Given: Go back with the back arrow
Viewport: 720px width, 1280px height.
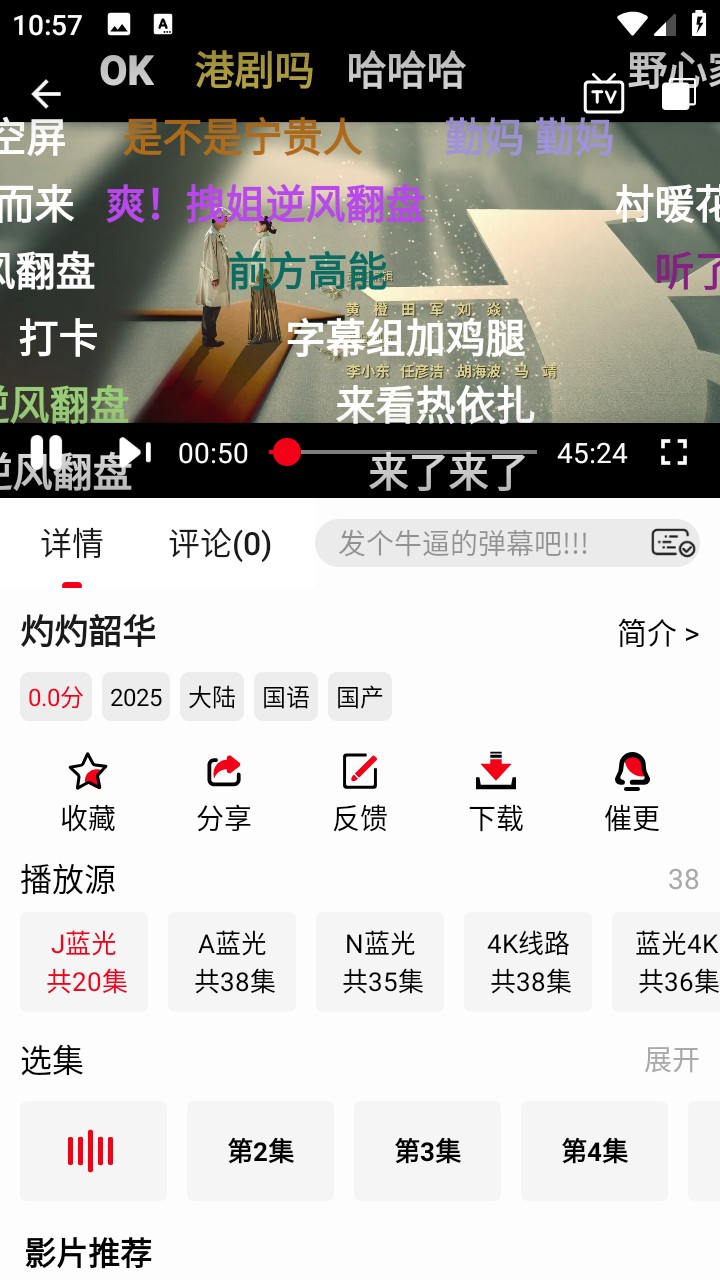Looking at the screenshot, I should 44,94.
